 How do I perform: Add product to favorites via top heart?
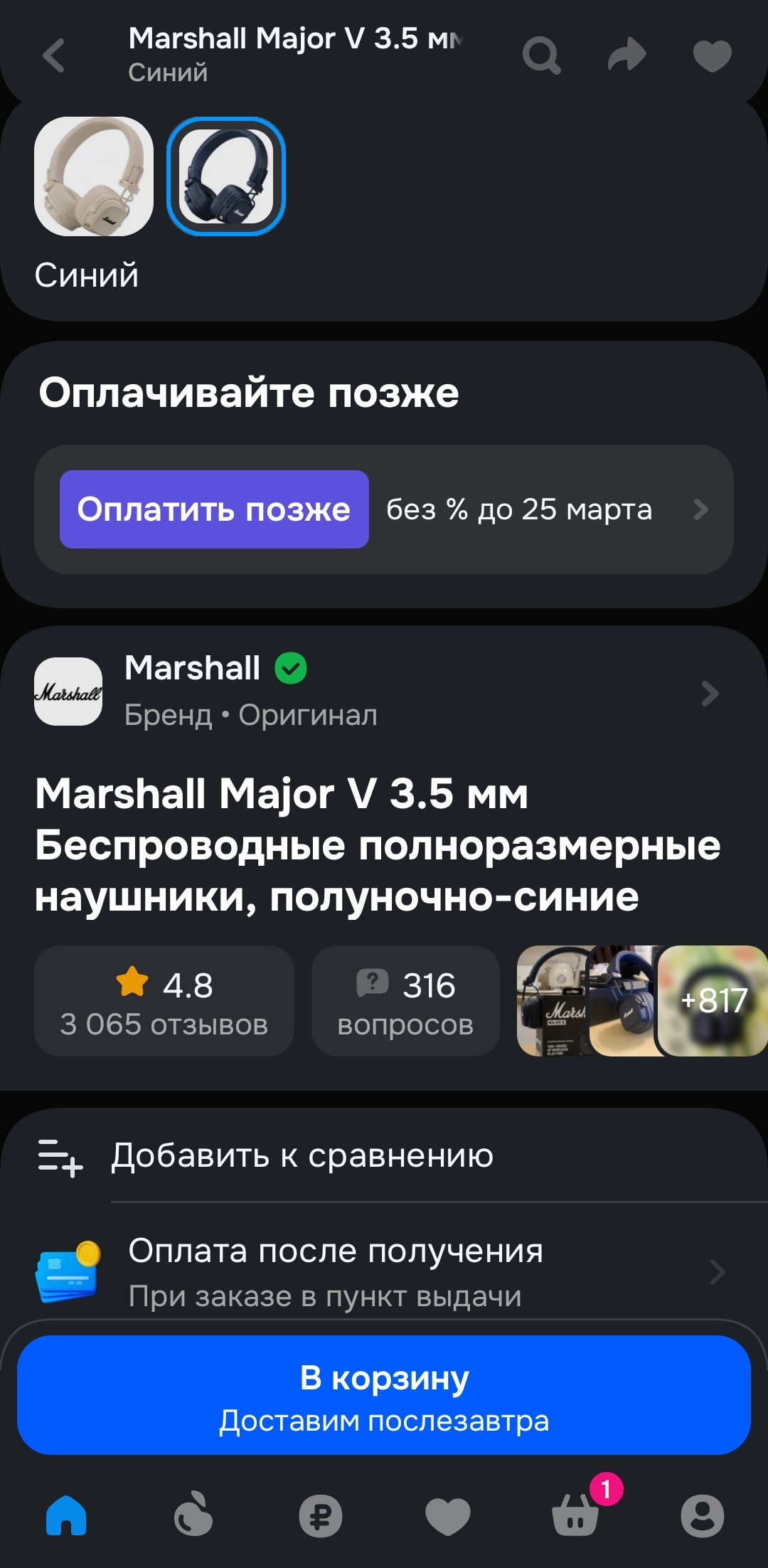click(712, 56)
